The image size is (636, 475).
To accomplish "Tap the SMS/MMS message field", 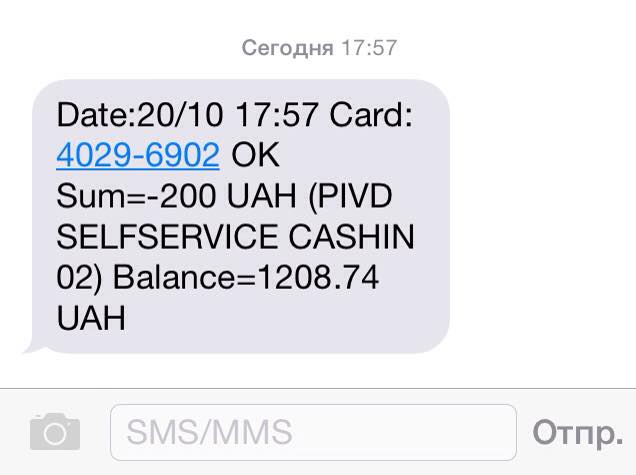I will point(312,432).
